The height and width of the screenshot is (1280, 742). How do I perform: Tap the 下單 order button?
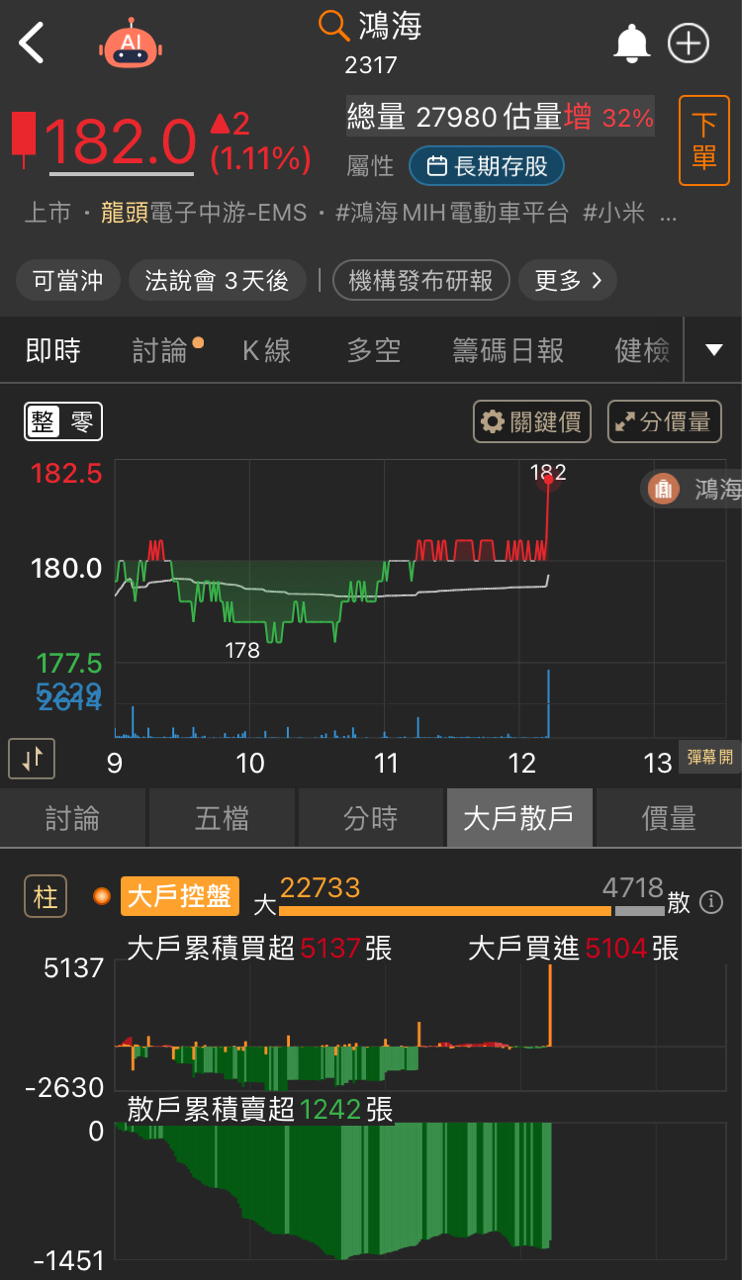click(x=704, y=141)
